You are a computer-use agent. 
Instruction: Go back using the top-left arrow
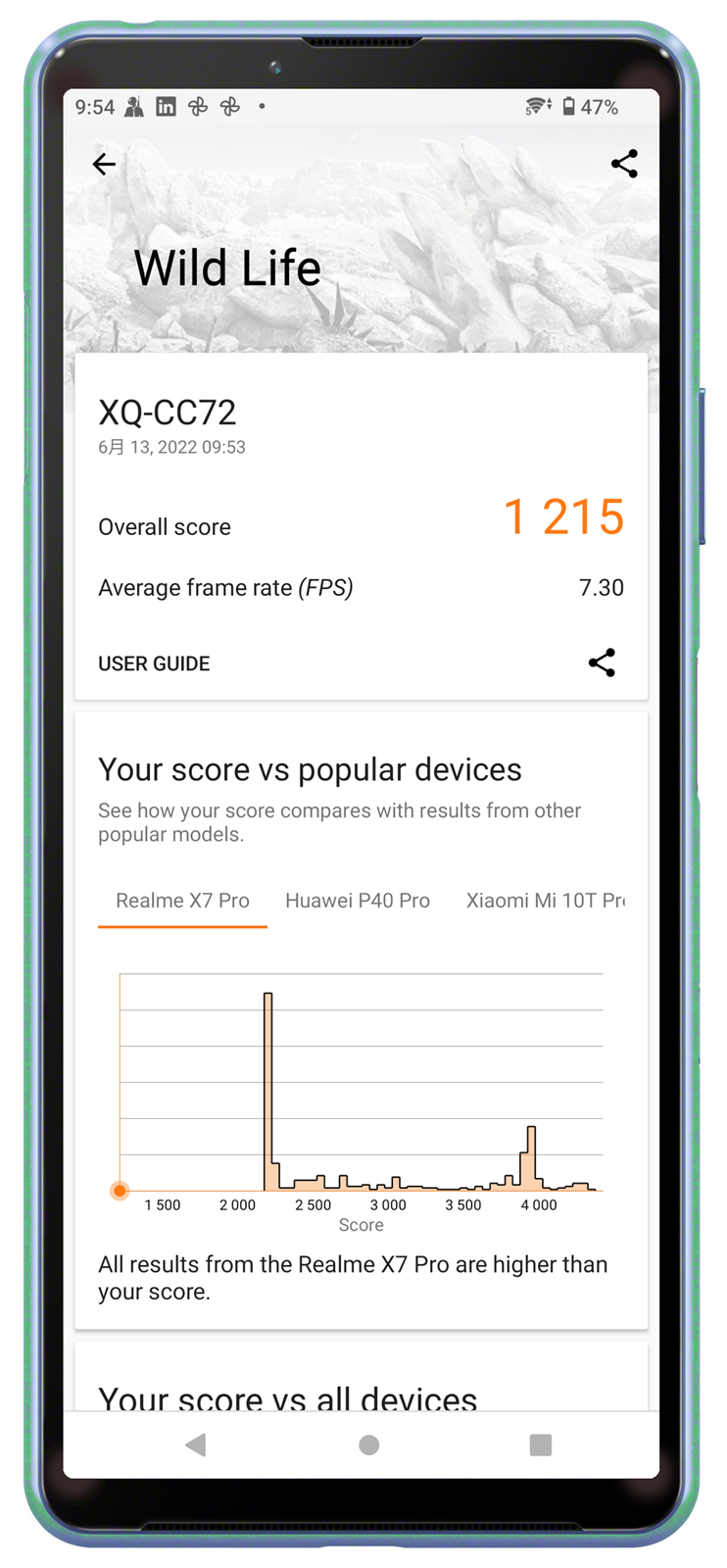coord(104,164)
